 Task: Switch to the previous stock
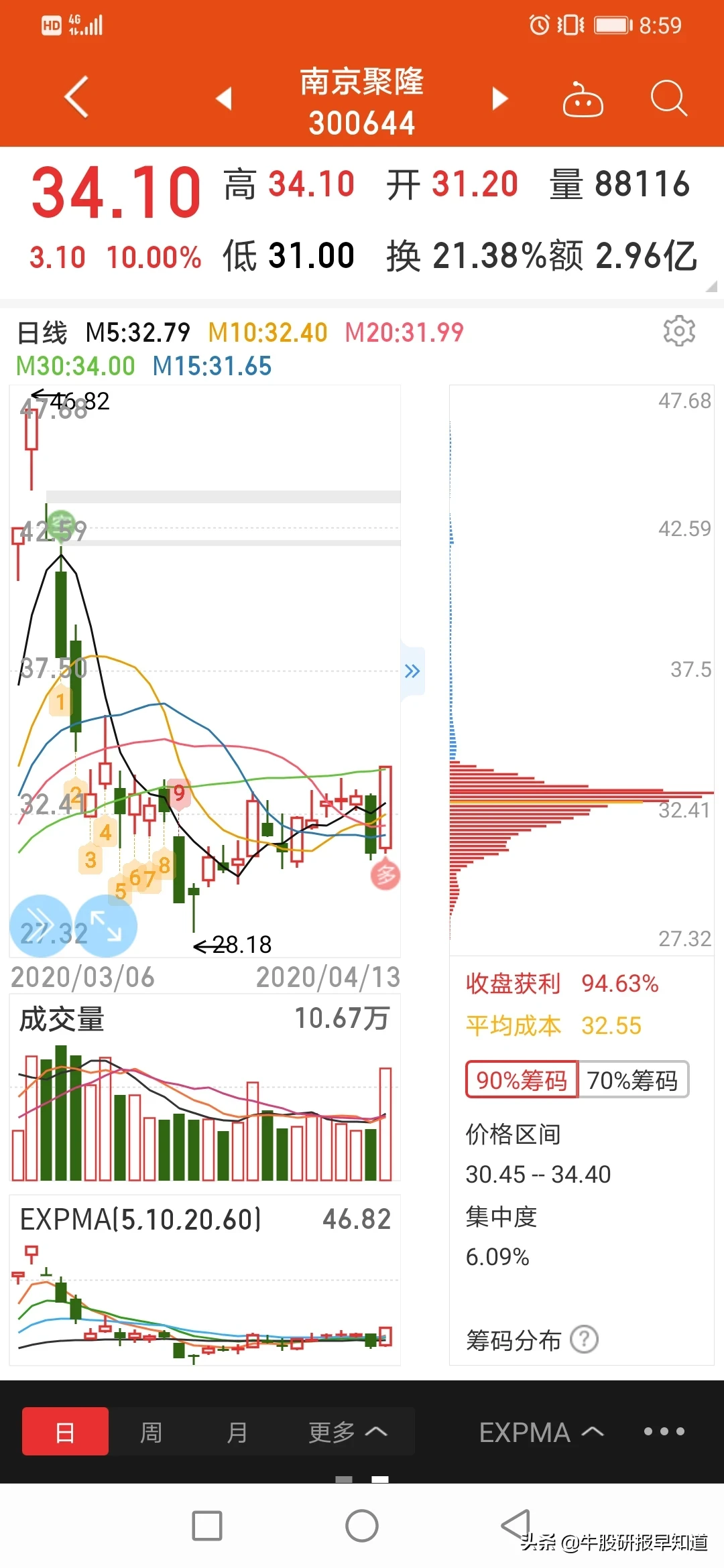coord(224,99)
